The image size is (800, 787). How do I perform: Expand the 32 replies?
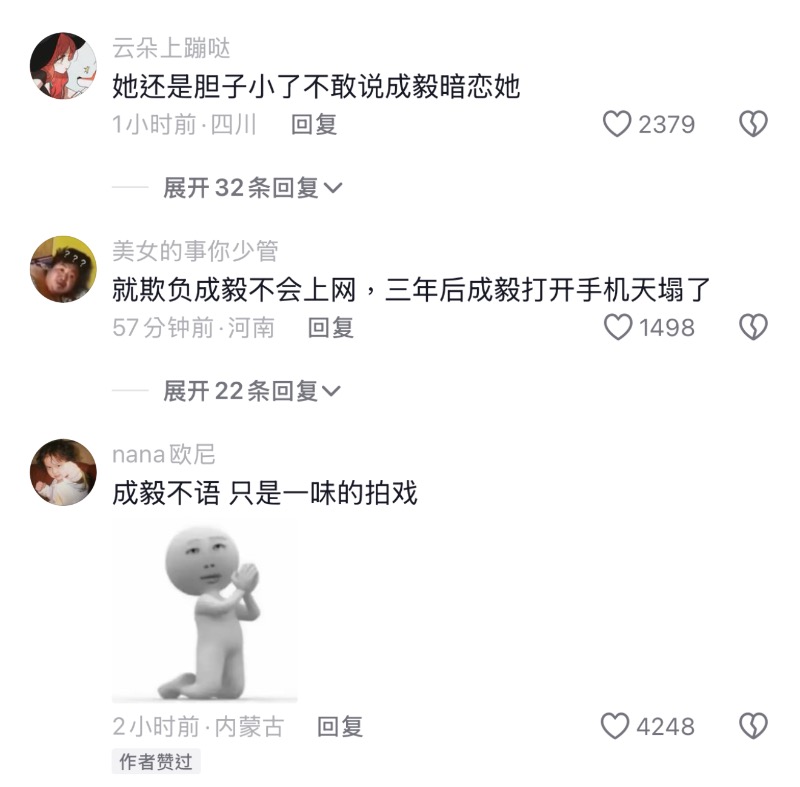[x=252, y=187]
